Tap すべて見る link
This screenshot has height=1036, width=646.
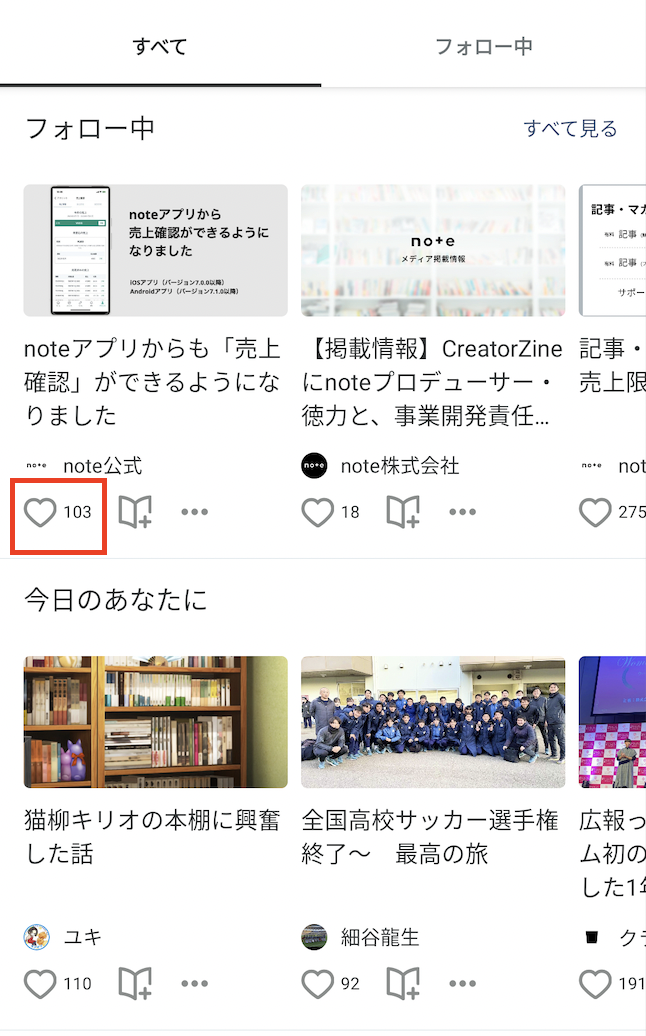570,129
